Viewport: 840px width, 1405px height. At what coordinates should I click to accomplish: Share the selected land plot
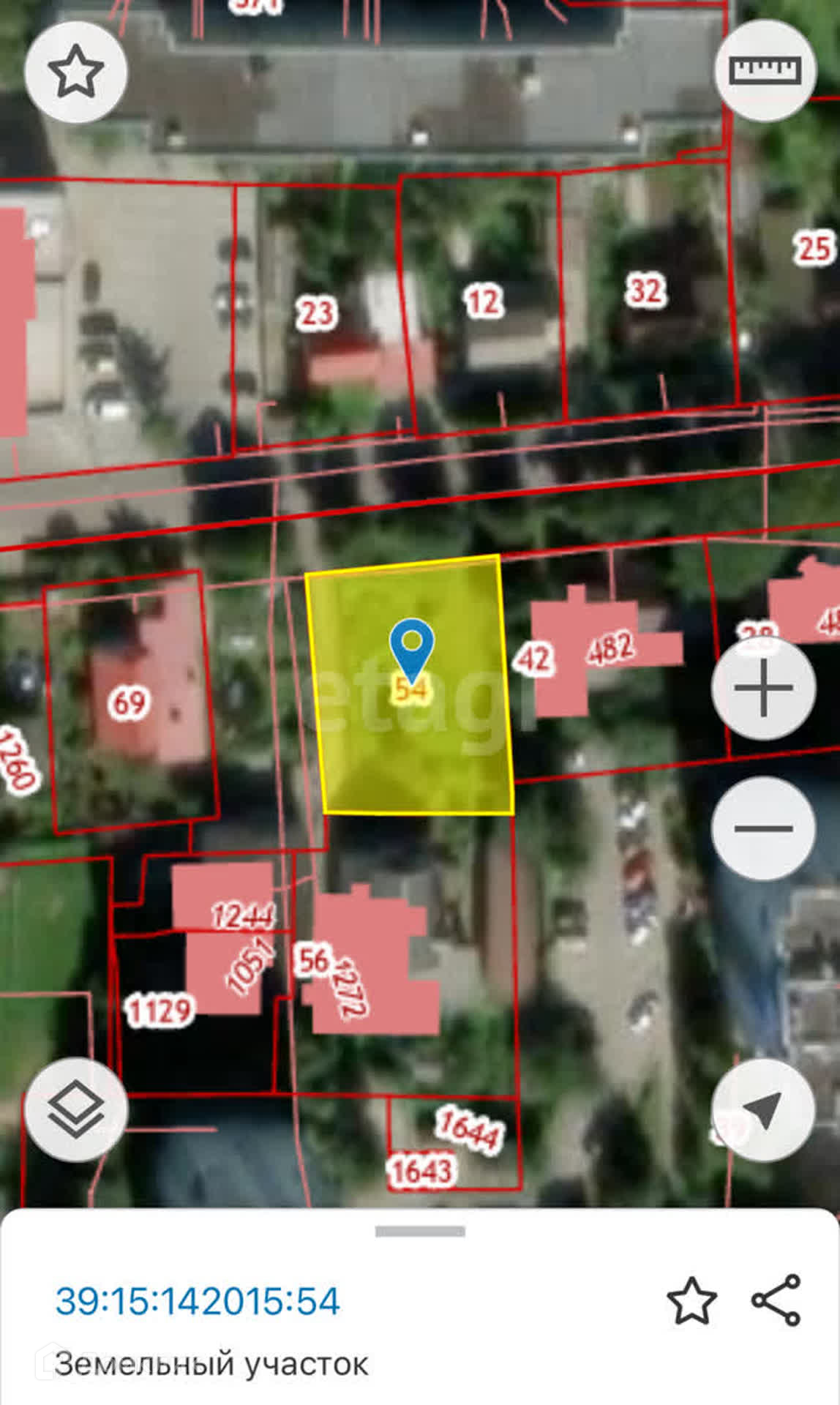point(776,1300)
